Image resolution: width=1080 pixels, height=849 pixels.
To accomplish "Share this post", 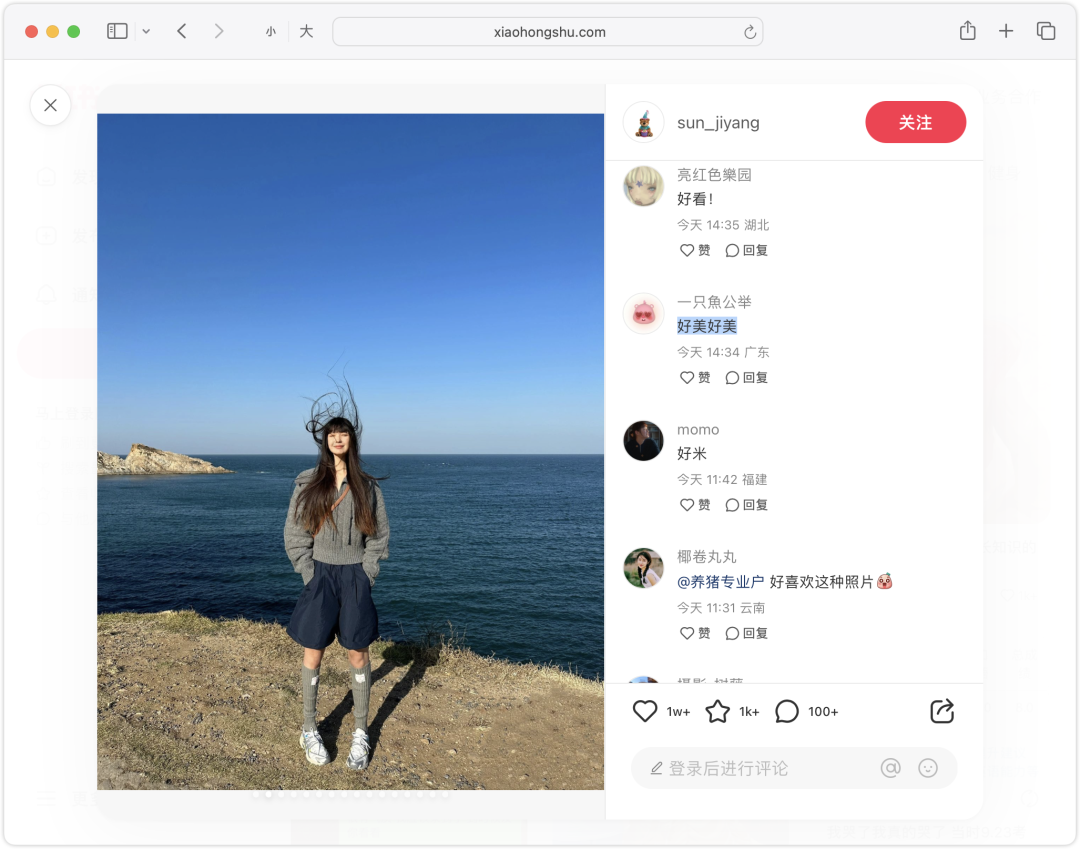I will pyautogui.click(x=942, y=711).
